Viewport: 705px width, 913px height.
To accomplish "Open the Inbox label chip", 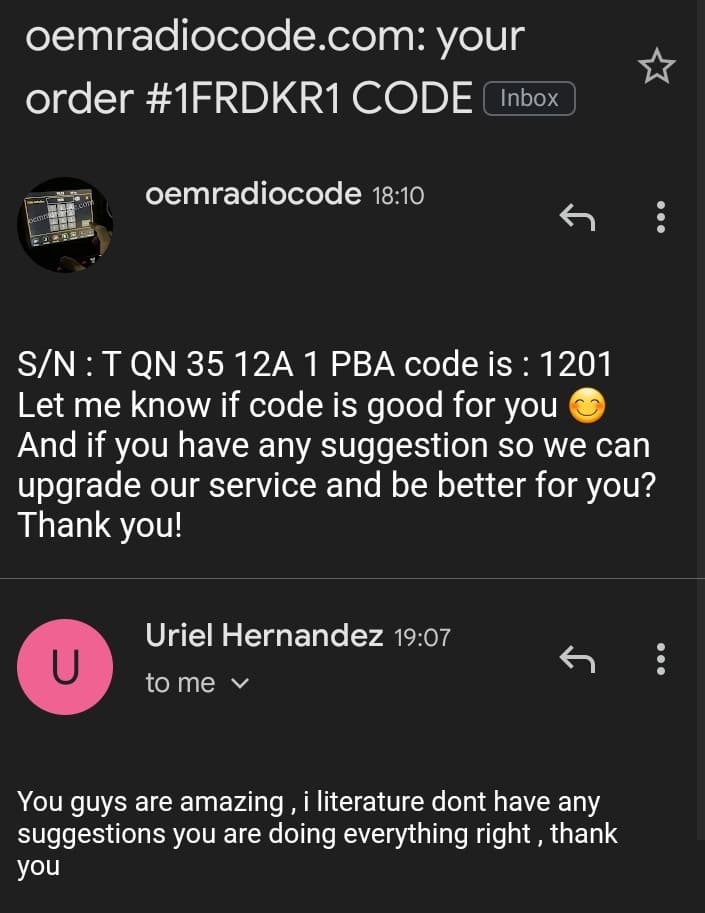I will click(529, 98).
